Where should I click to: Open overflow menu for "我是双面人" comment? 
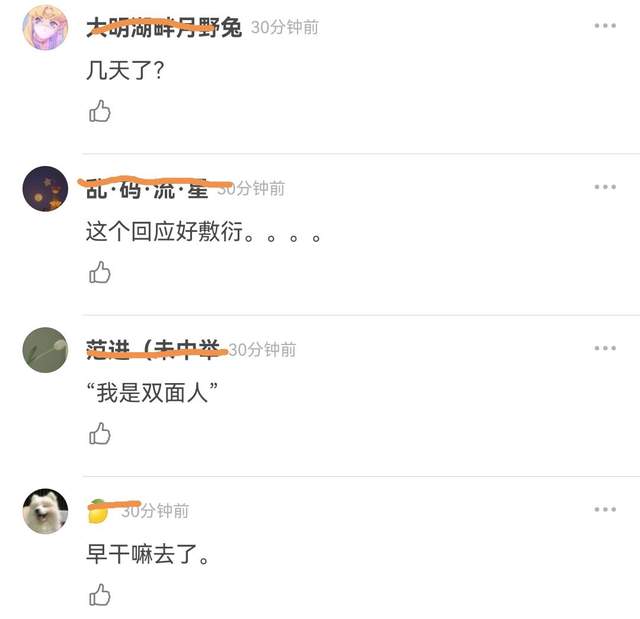(x=605, y=348)
